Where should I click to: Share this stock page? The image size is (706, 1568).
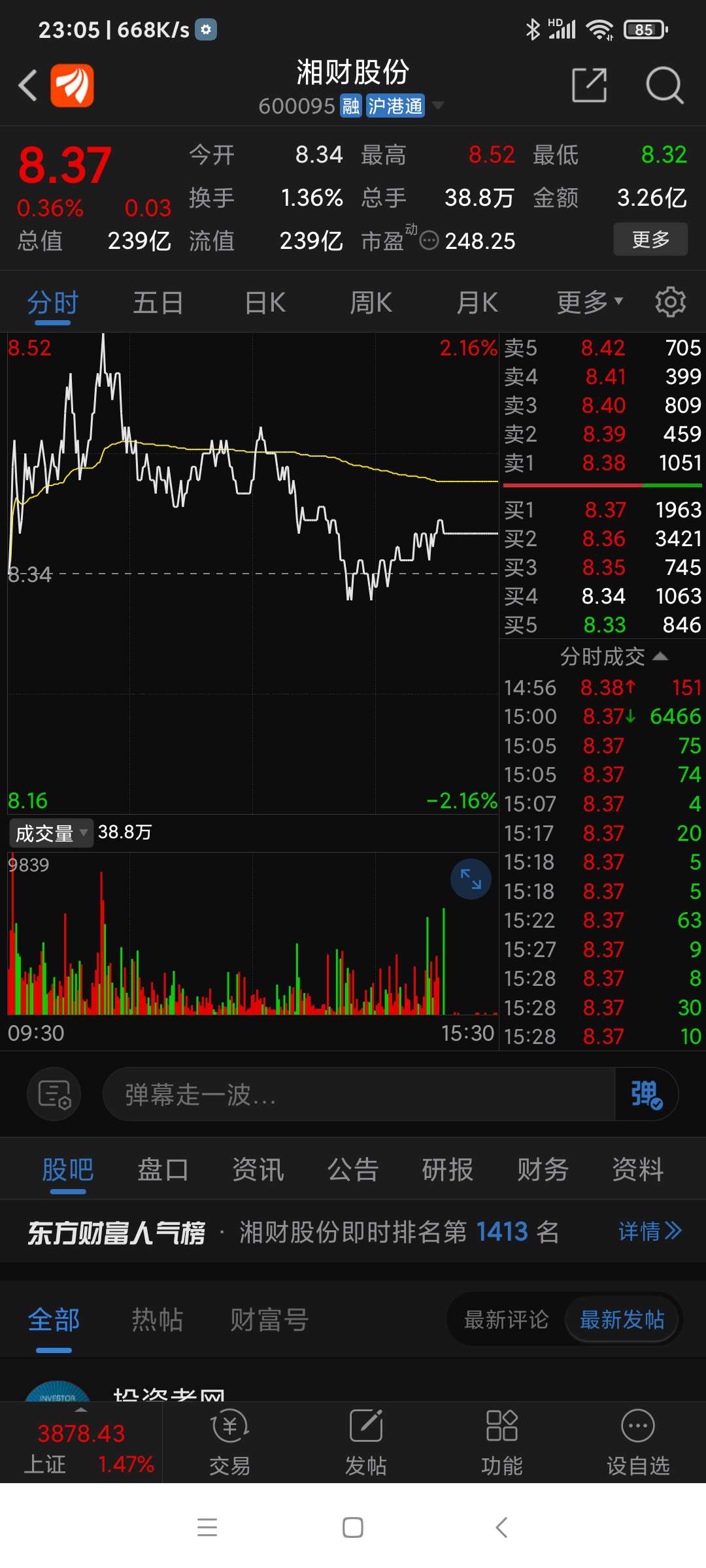(x=589, y=85)
